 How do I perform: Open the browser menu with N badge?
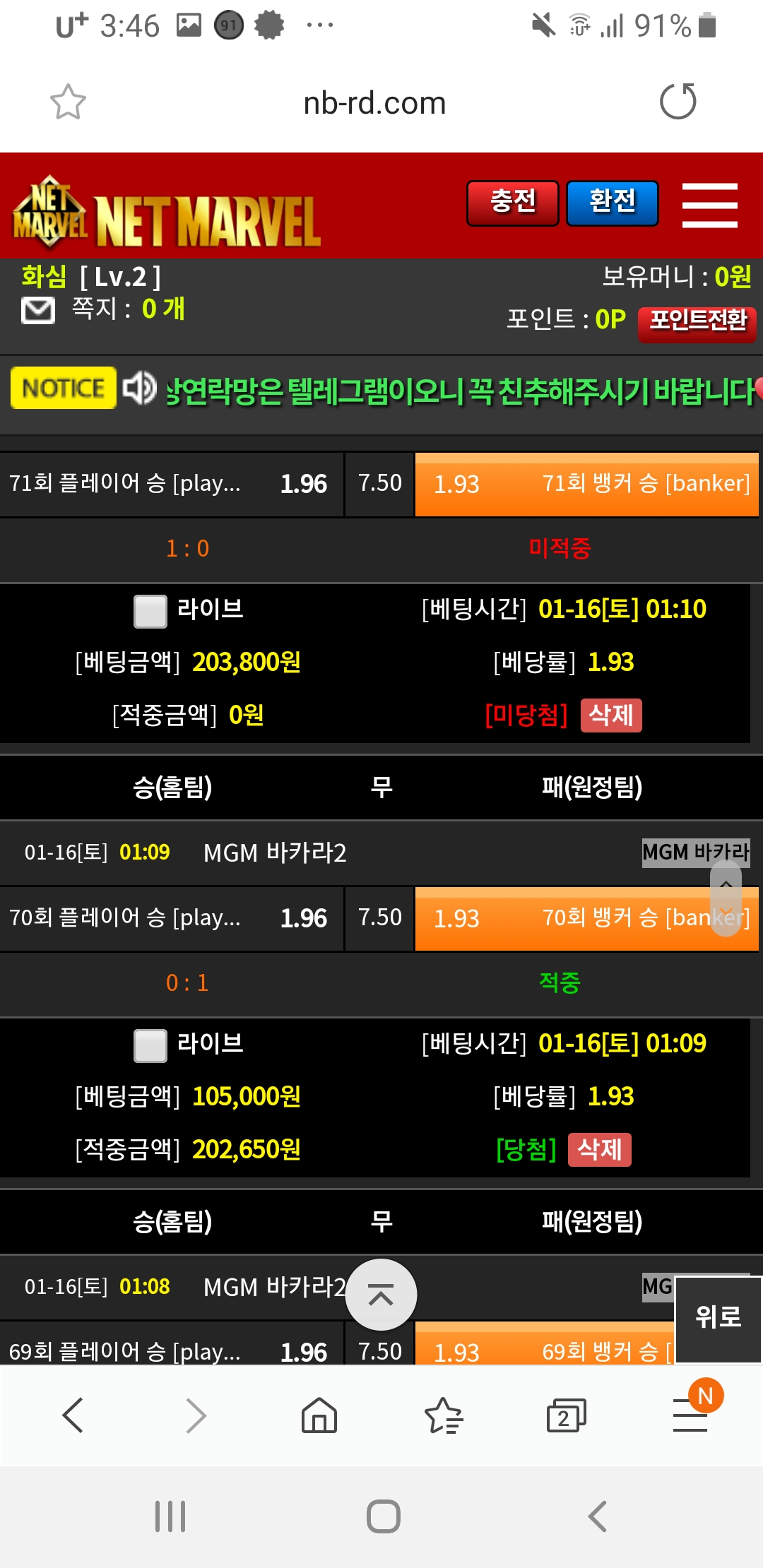690,1415
